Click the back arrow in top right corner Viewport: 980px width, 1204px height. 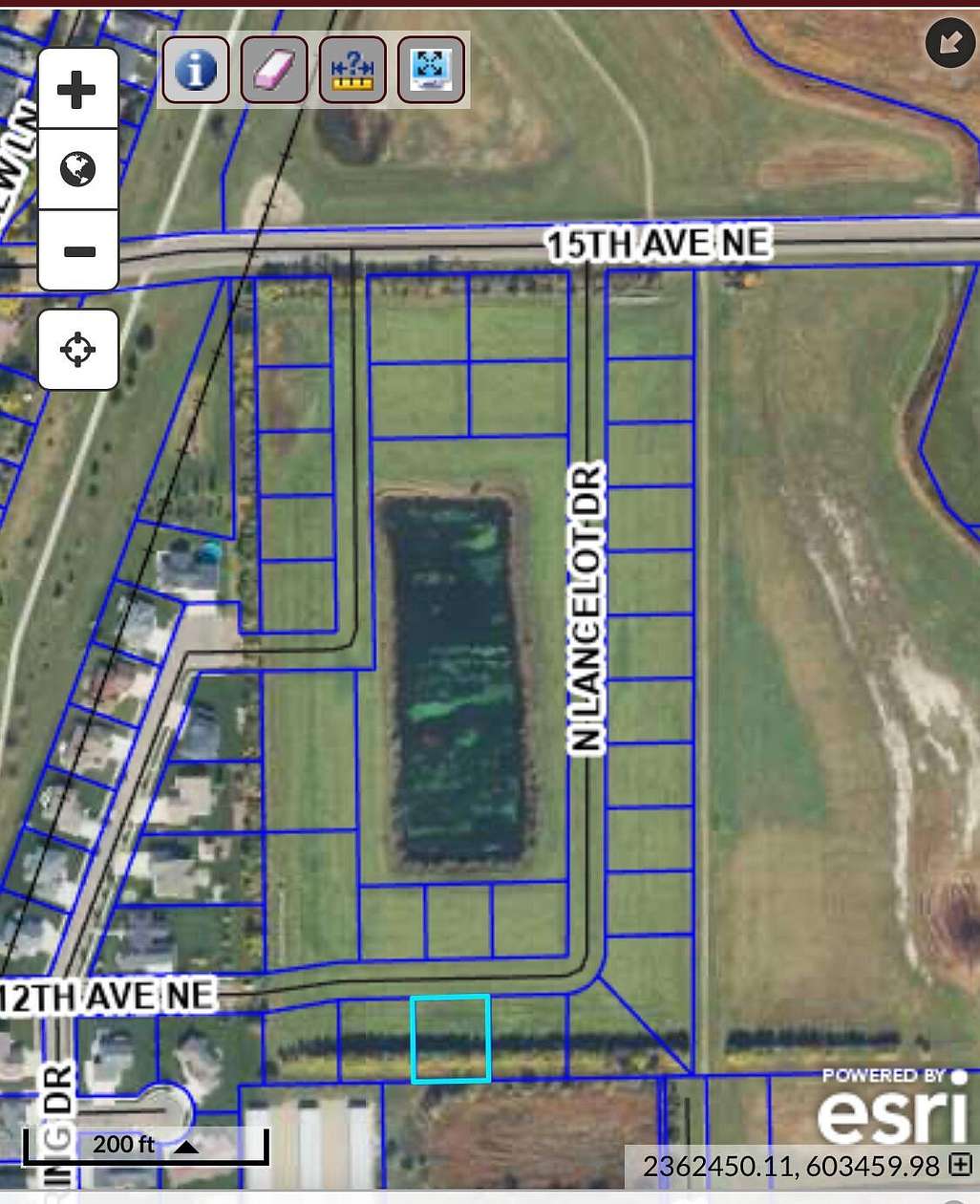tap(948, 43)
